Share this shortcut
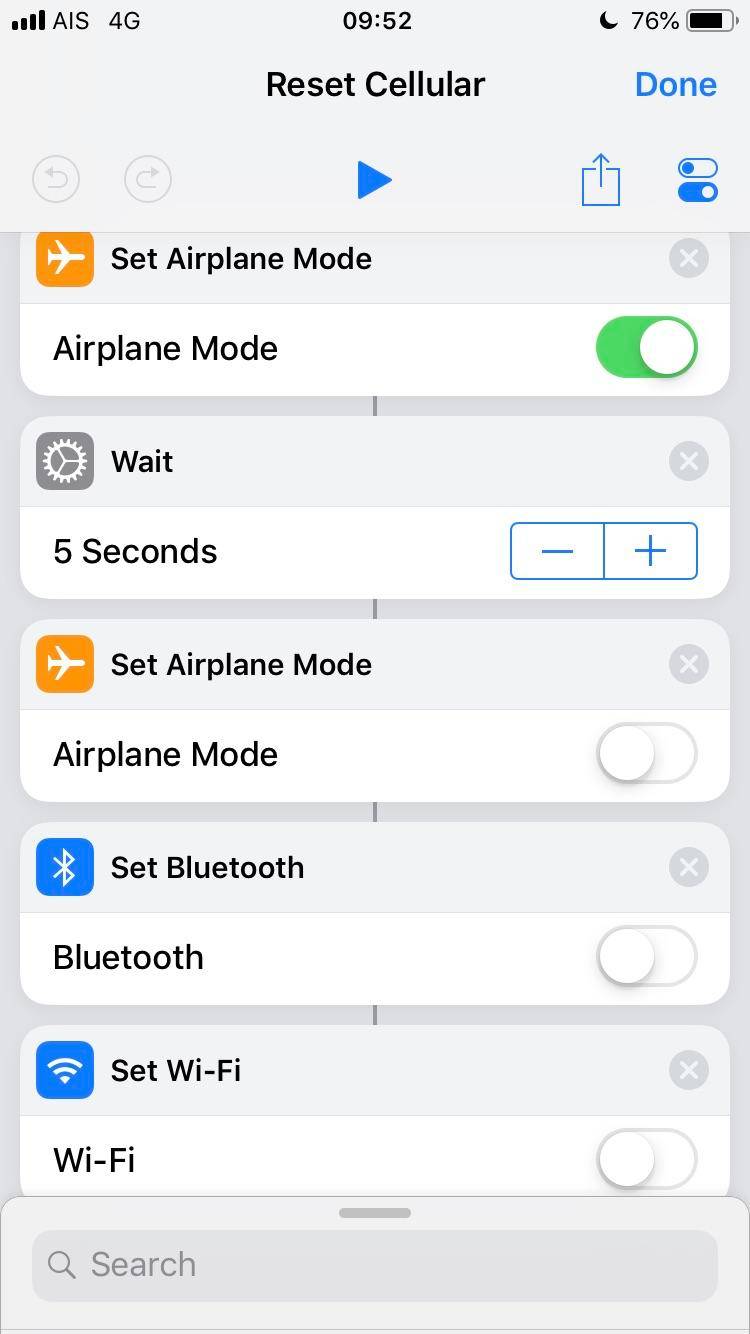 pyautogui.click(x=601, y=180)
